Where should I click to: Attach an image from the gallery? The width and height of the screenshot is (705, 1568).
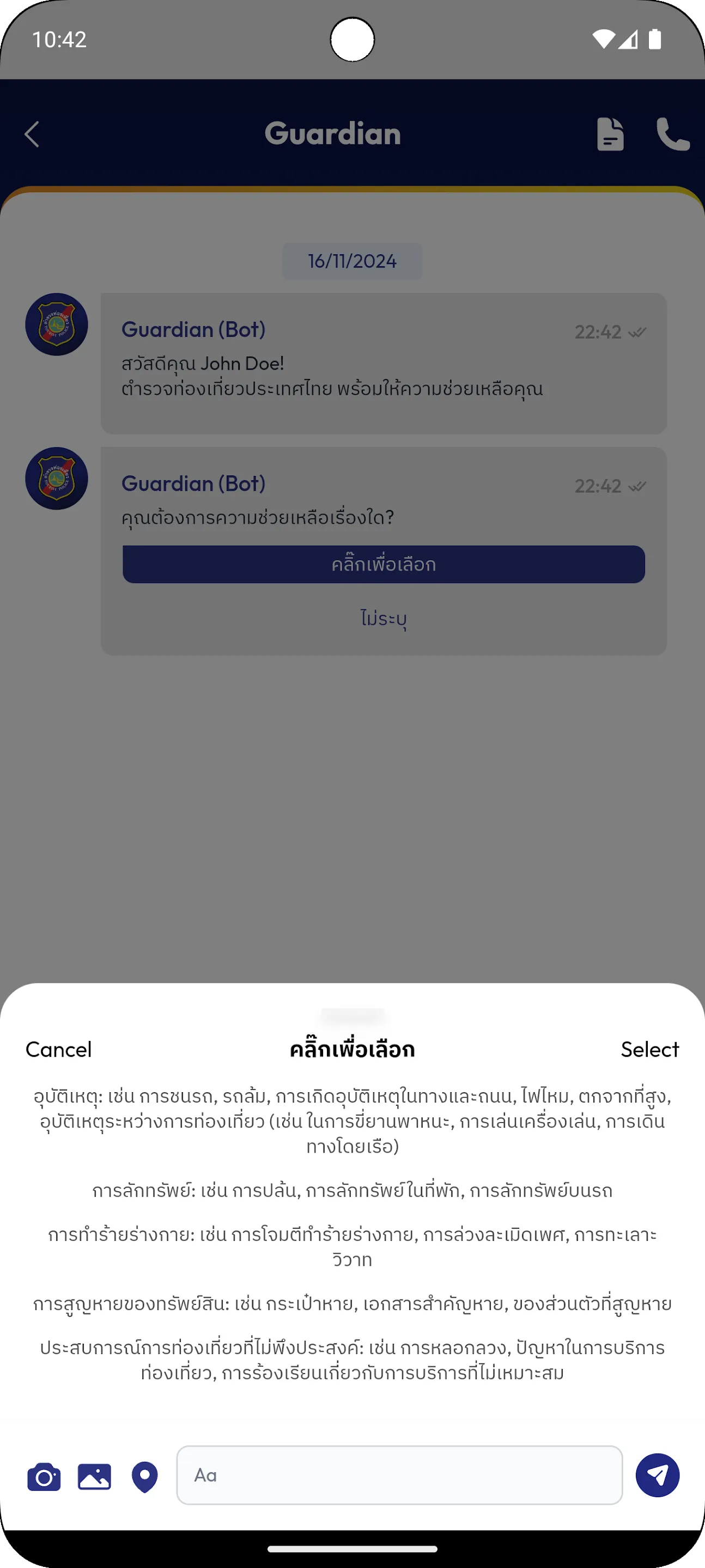point(94,1476)
